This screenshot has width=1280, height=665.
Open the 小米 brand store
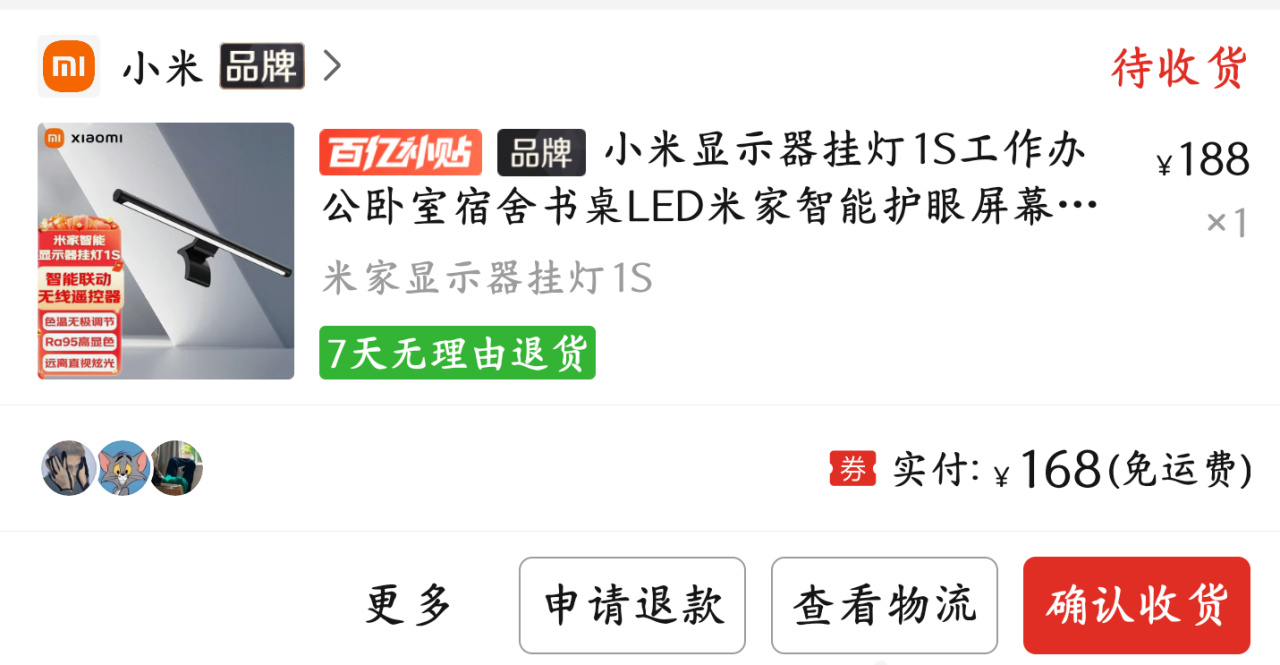[190, 67]
